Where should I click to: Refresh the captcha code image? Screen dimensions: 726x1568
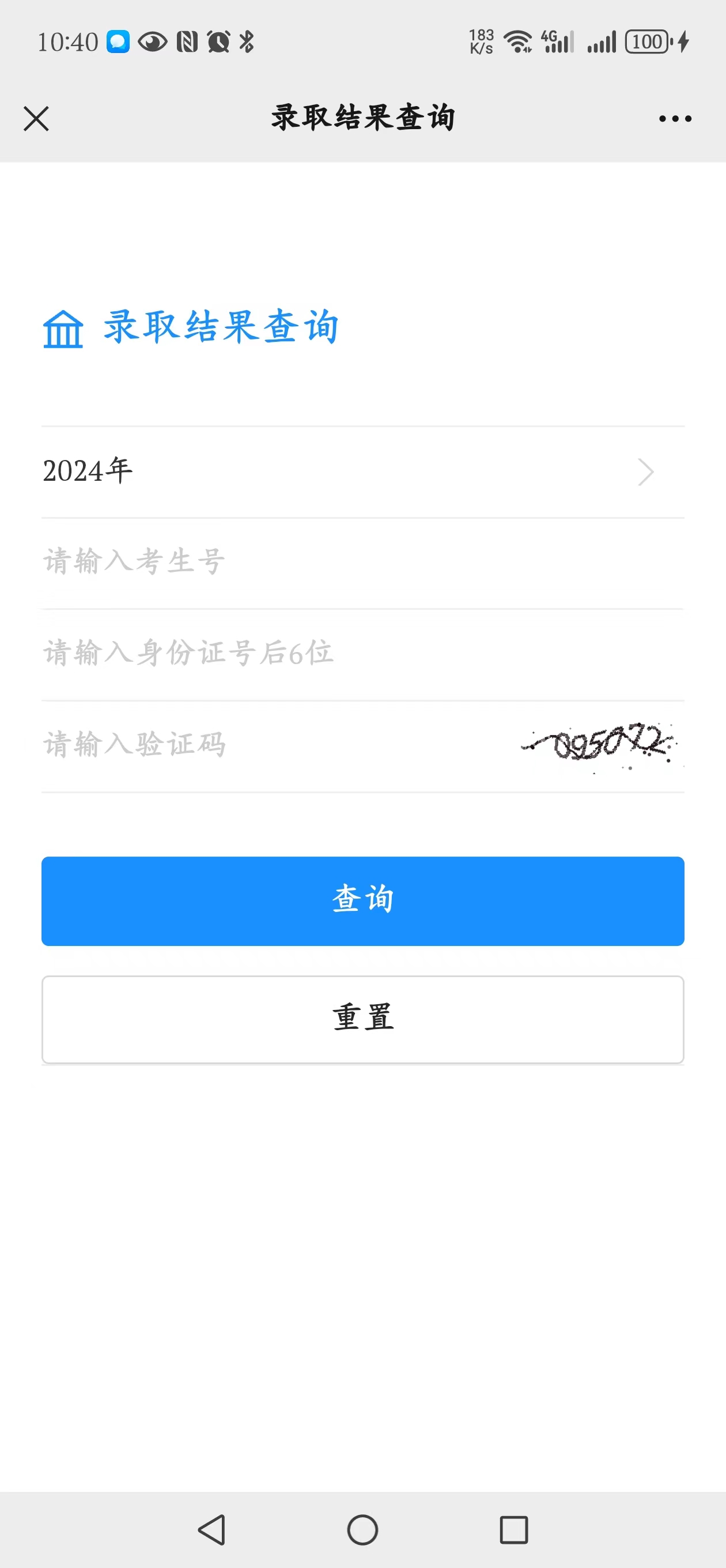(600, 744)
